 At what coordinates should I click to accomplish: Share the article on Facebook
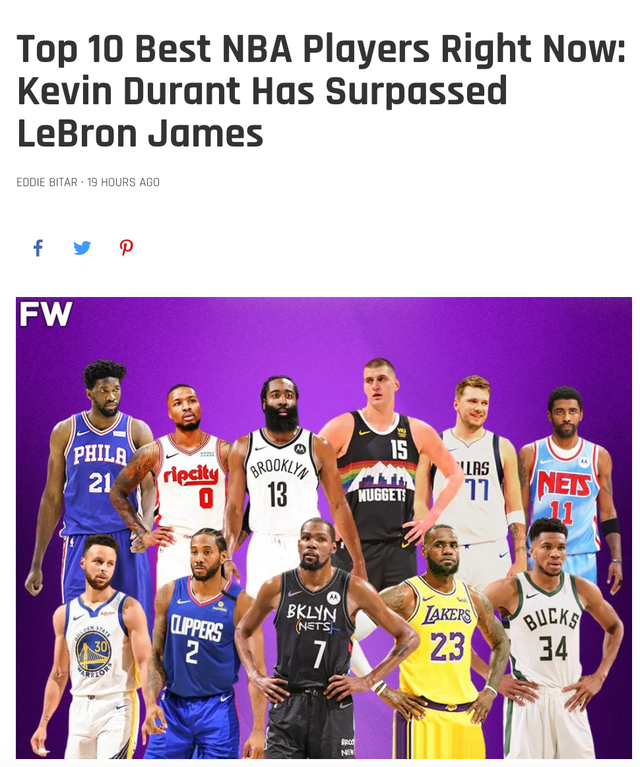[38, 248]
